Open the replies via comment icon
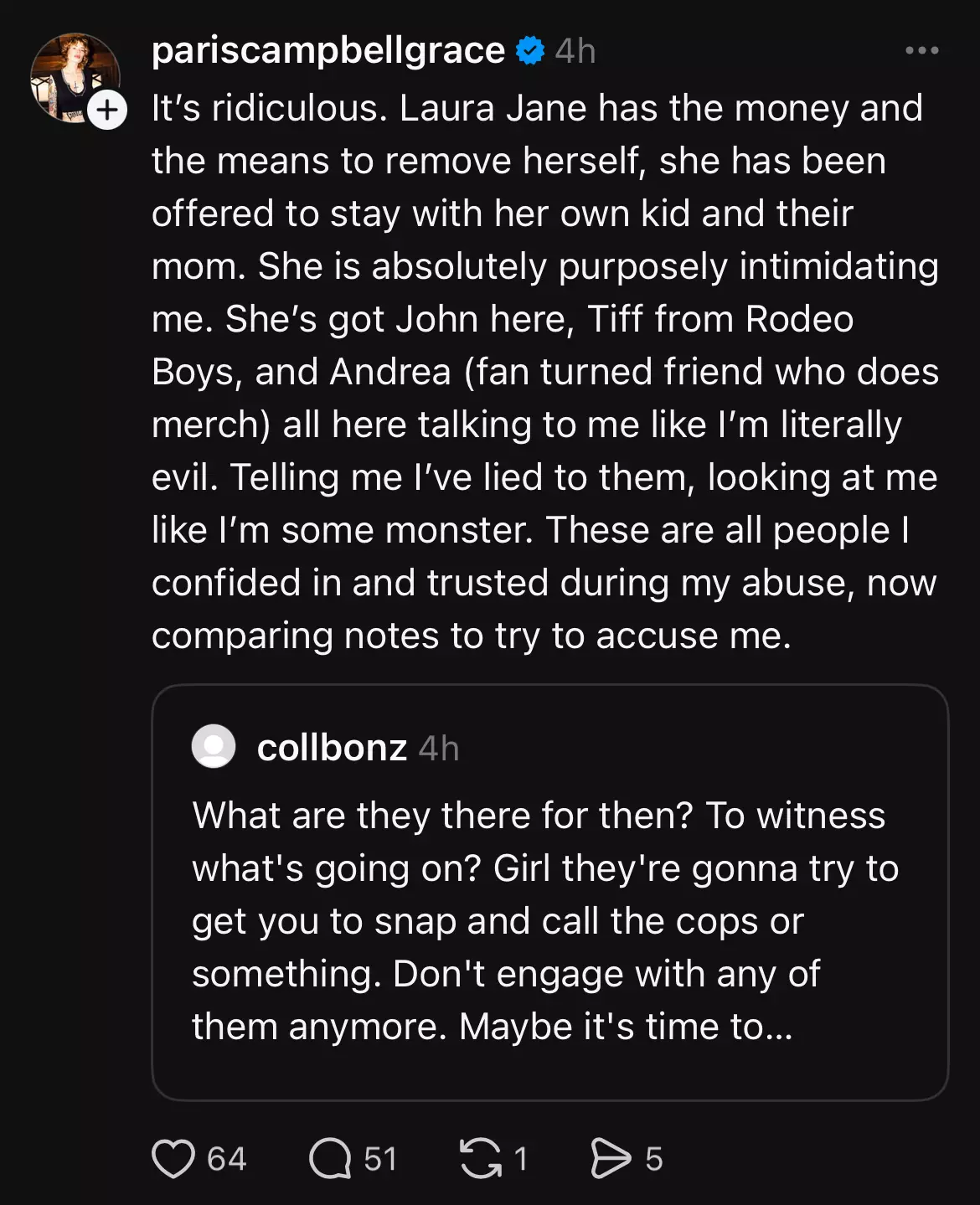980x1205 pixels. coord(330,1159)
